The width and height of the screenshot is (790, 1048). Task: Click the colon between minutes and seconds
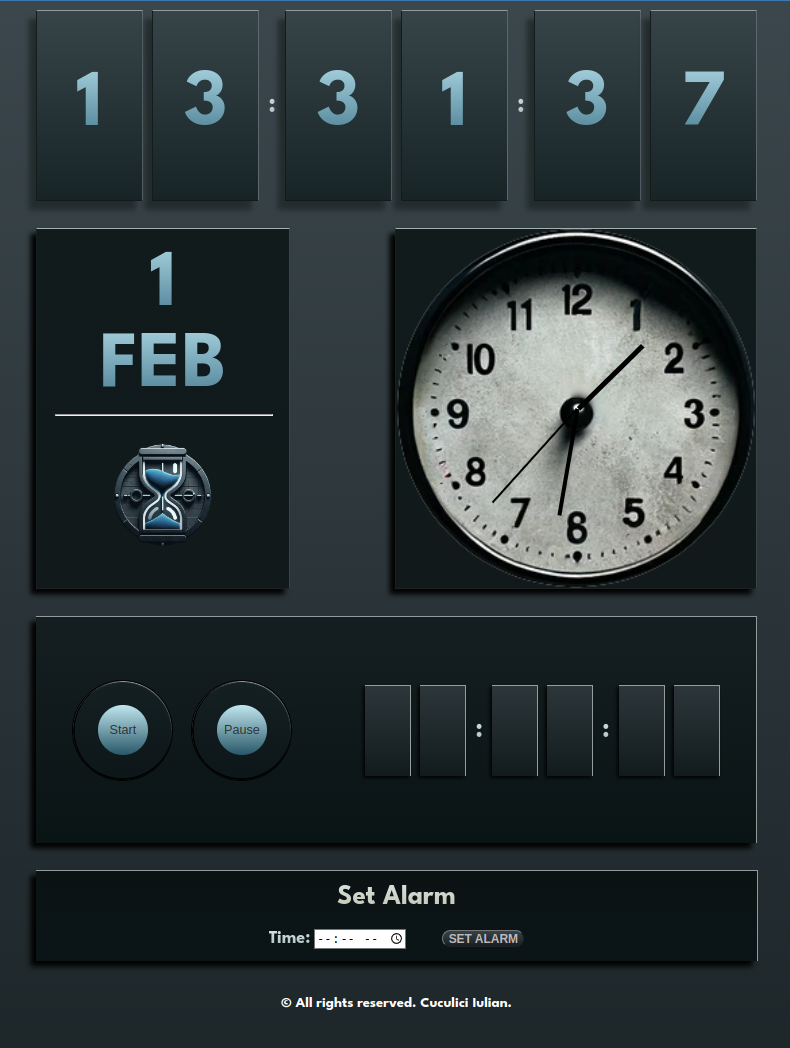tap(520, 103)
